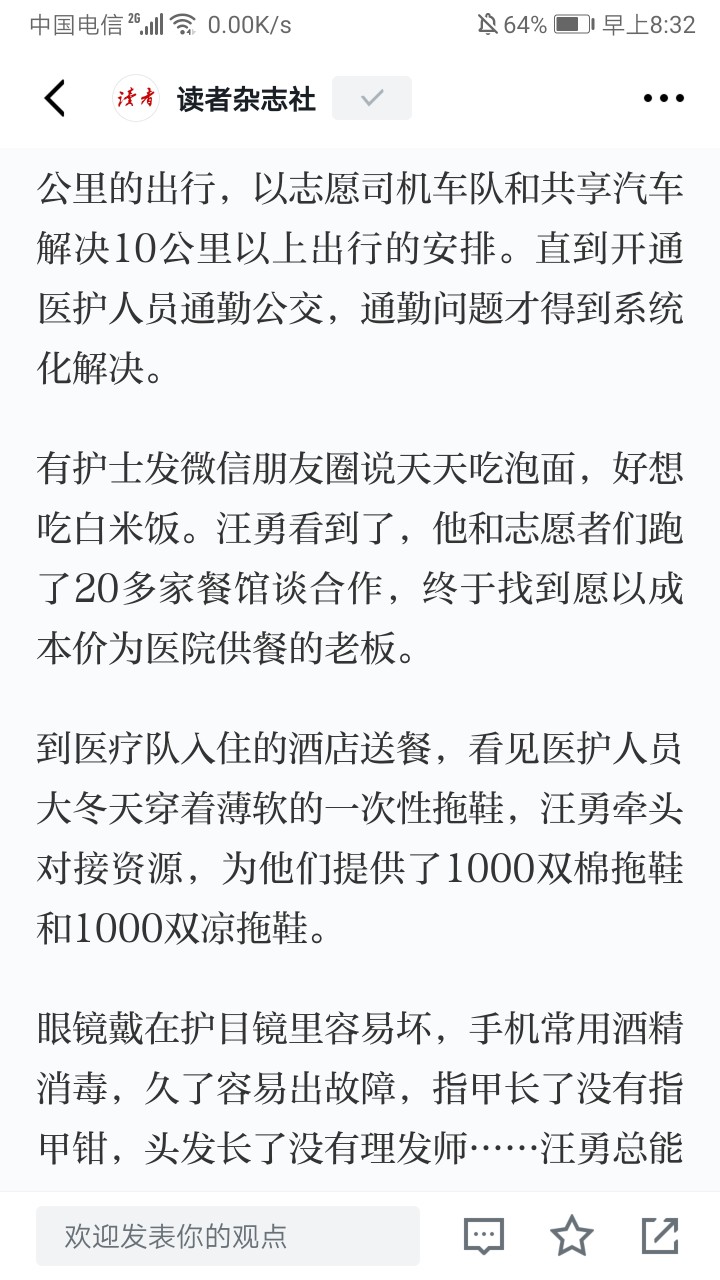Tap the checkmark followed button next to 读者杂志社
Screen dimensions: 720x1280
coord(372,98)
